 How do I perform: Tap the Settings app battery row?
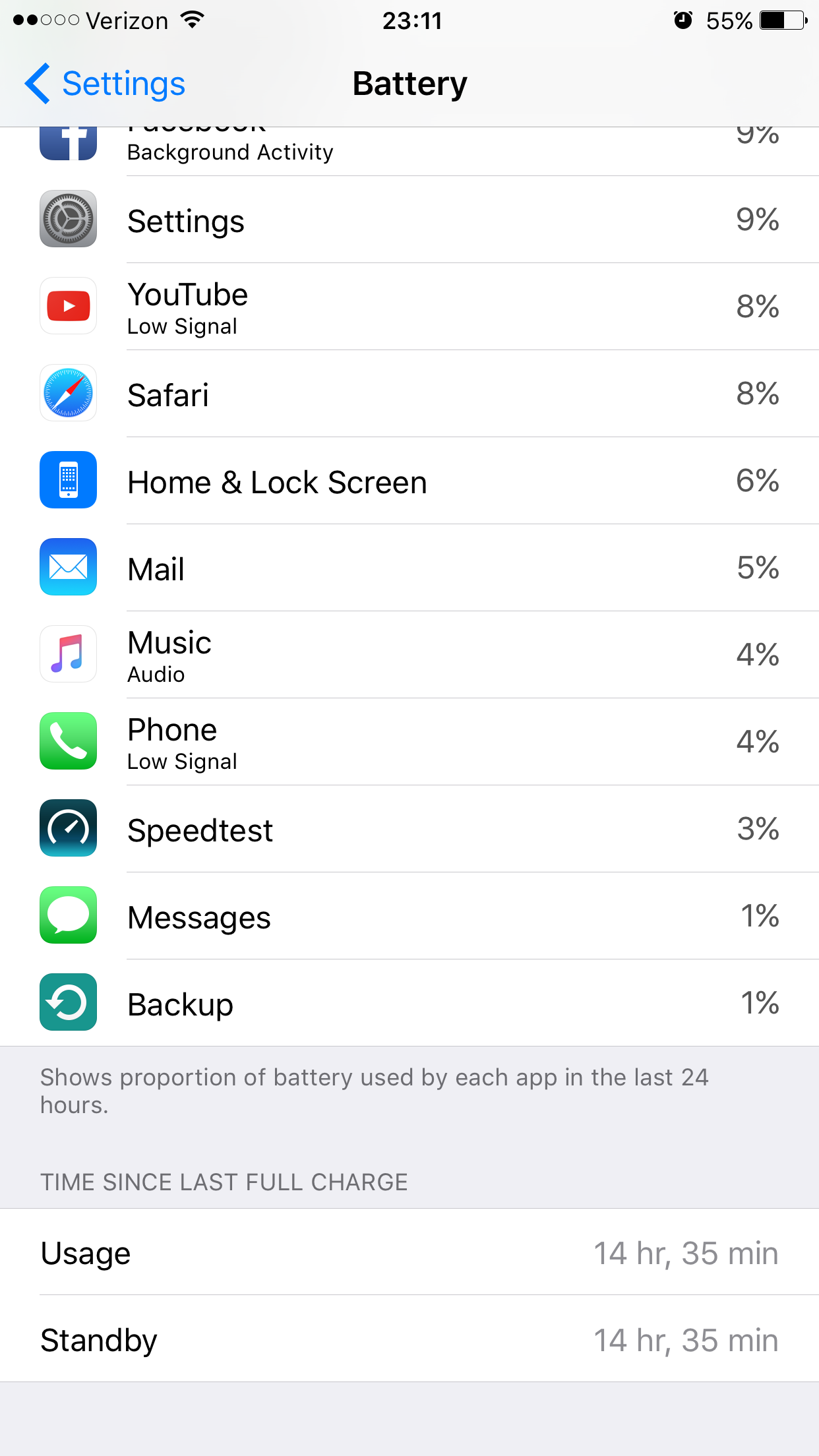[409, 220]
